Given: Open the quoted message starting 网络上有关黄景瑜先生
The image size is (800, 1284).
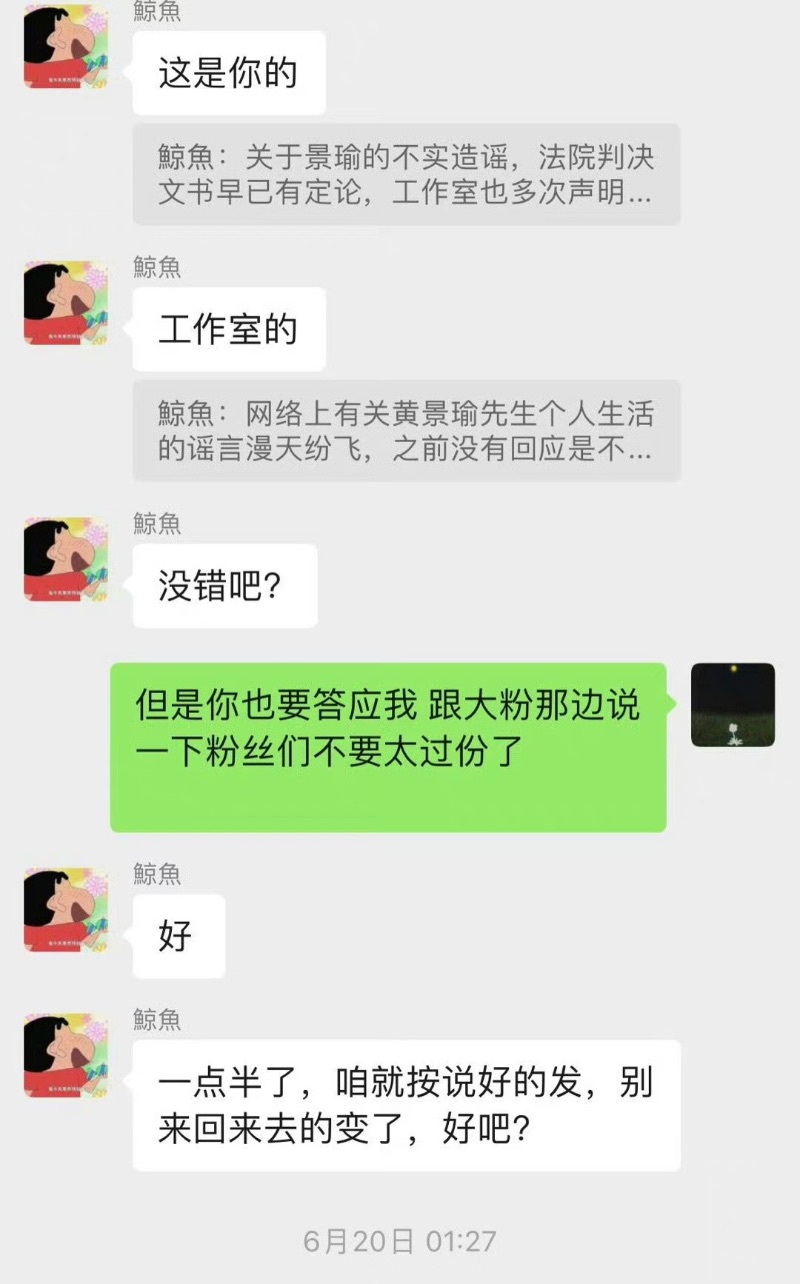Looking at the screenshot, I should [x=406, y=431].
